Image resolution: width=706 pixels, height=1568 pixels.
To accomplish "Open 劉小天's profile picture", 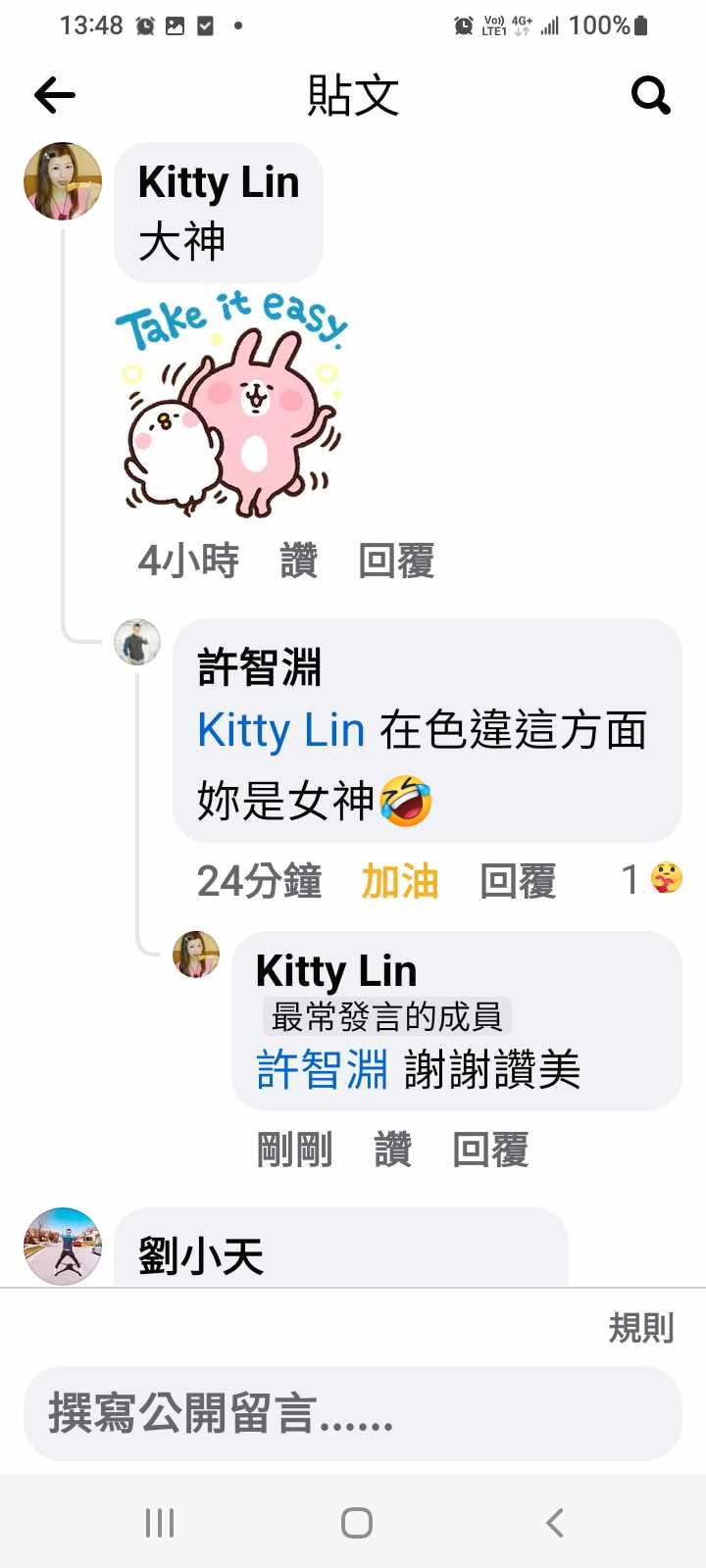I will (63, 1247).
